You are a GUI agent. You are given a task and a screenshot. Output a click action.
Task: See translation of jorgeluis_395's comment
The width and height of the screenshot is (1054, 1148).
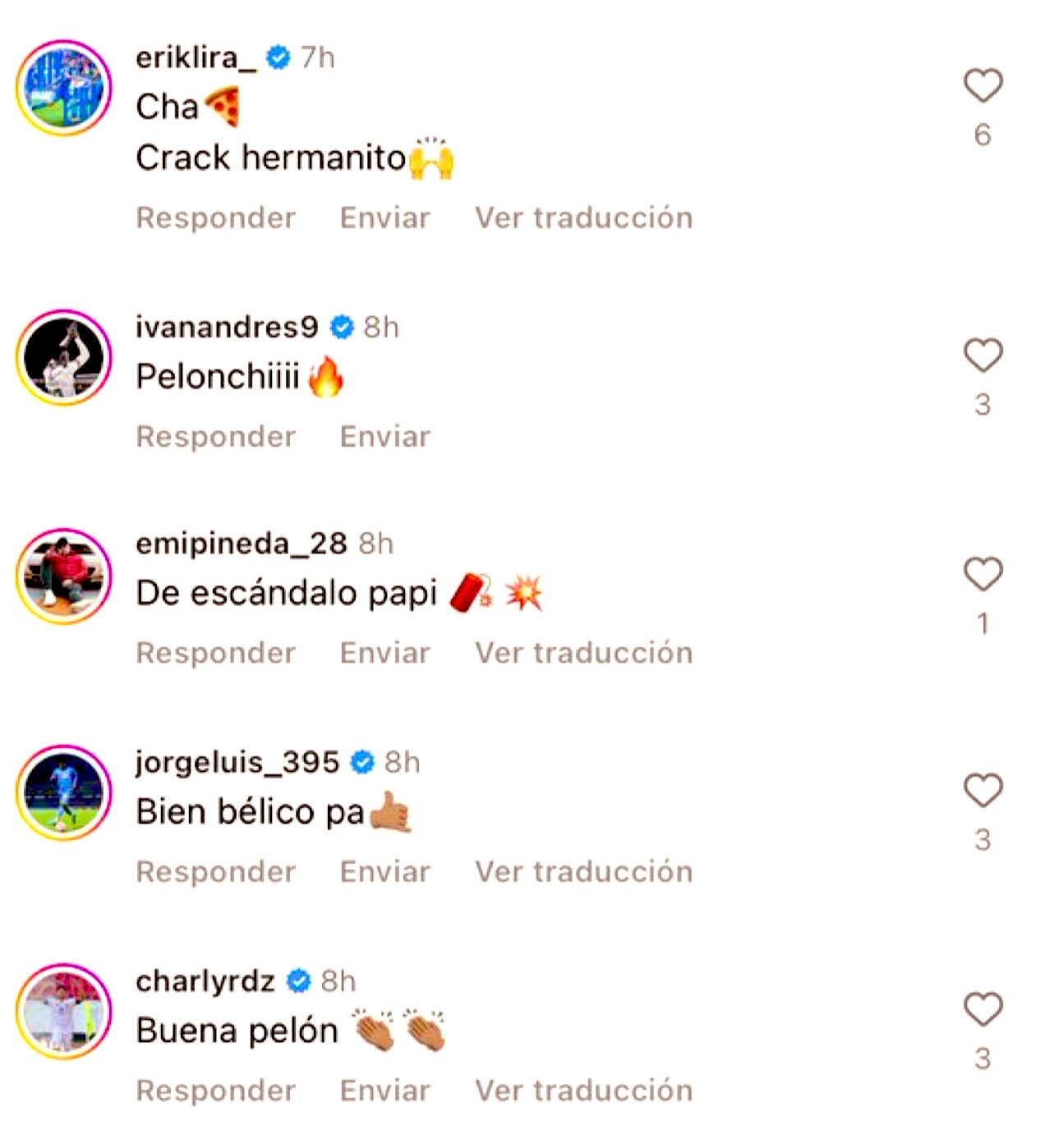583,871
